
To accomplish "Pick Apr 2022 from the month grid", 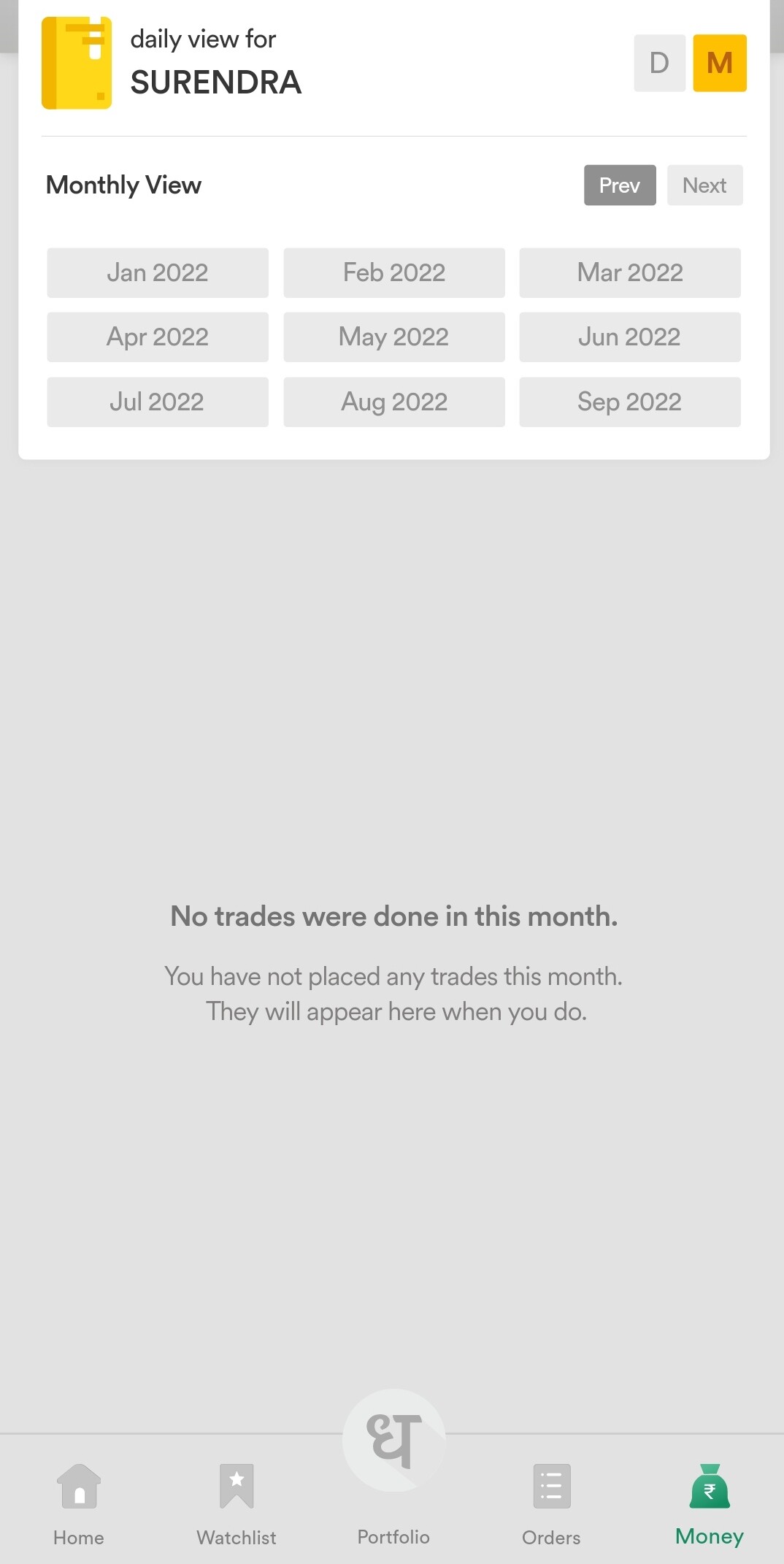I will [x=158, y=337].
